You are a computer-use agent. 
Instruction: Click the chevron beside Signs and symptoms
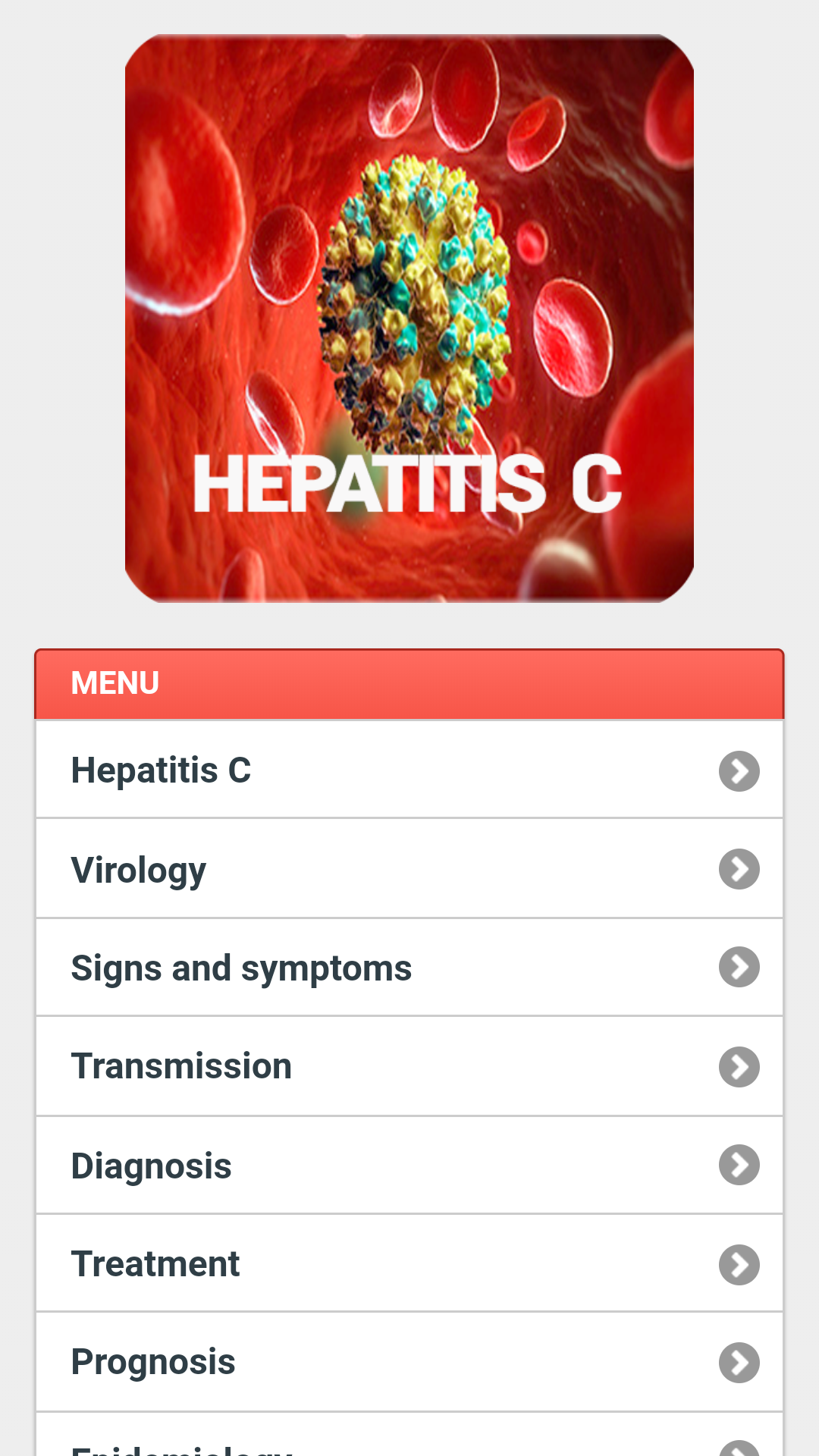739,967
